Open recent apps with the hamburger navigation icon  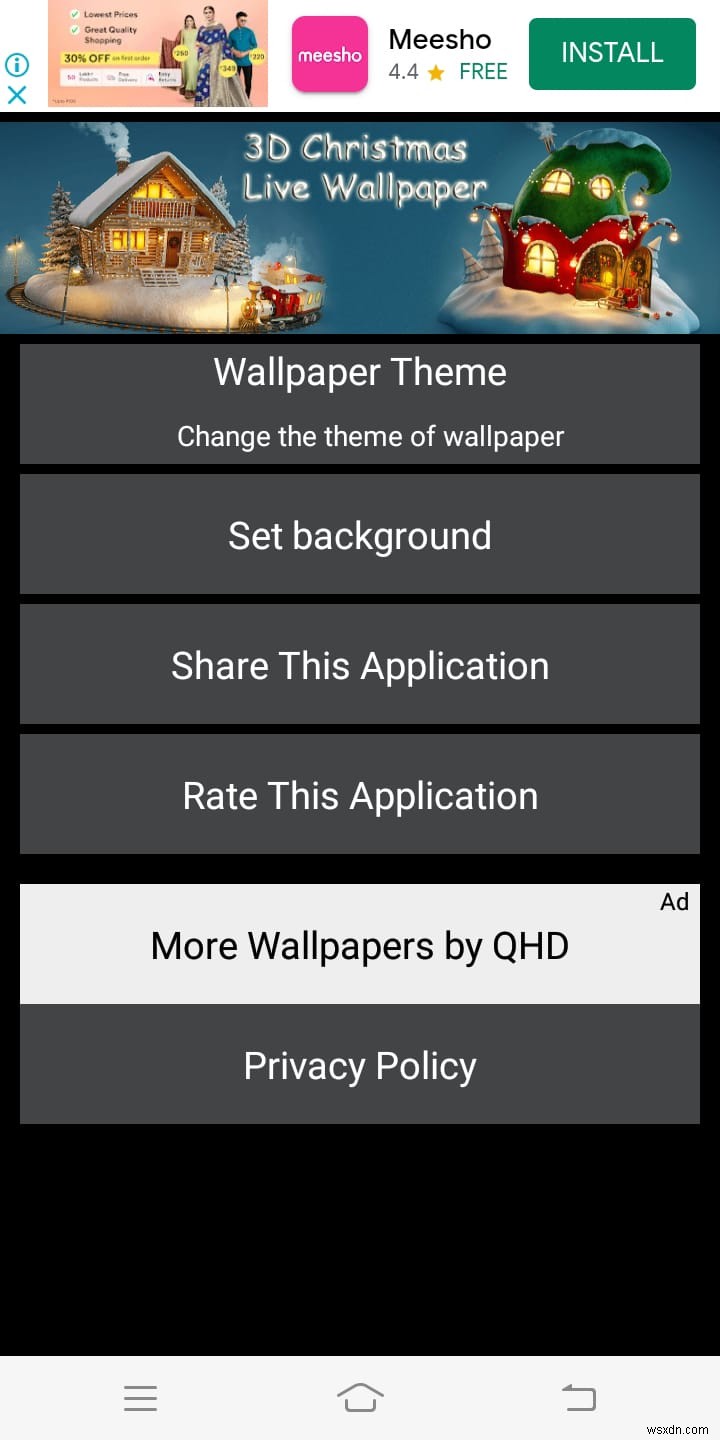pos(140,1397)
